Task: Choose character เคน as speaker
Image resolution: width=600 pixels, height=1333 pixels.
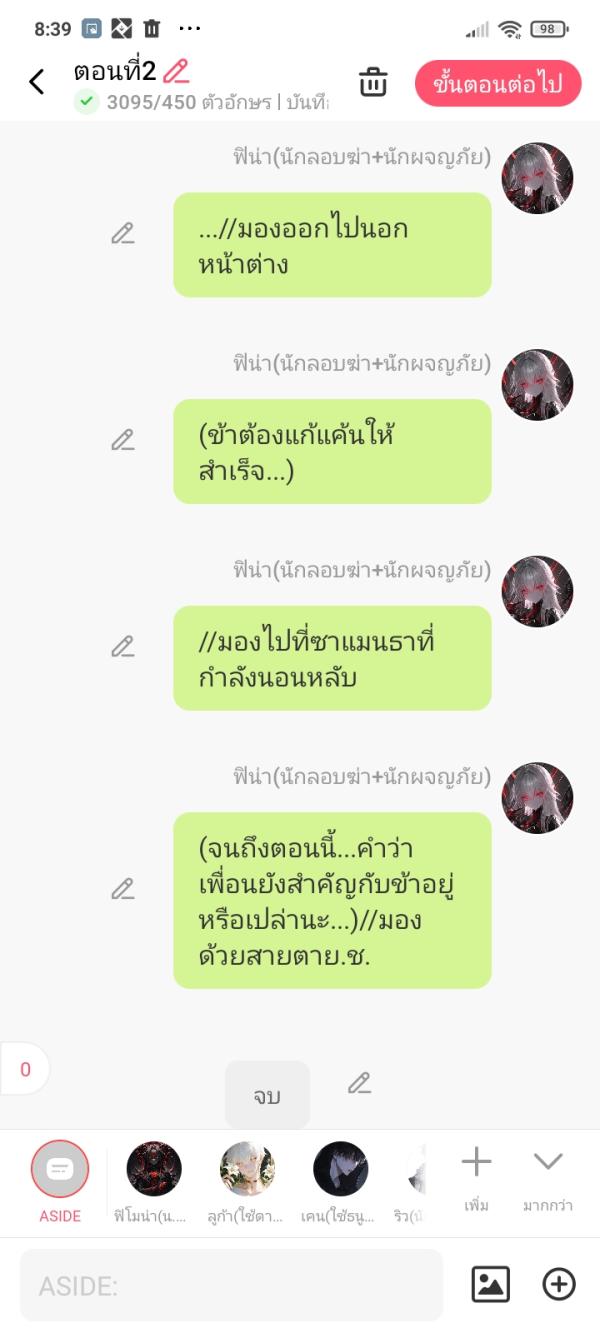Action: click(340, 1169)
